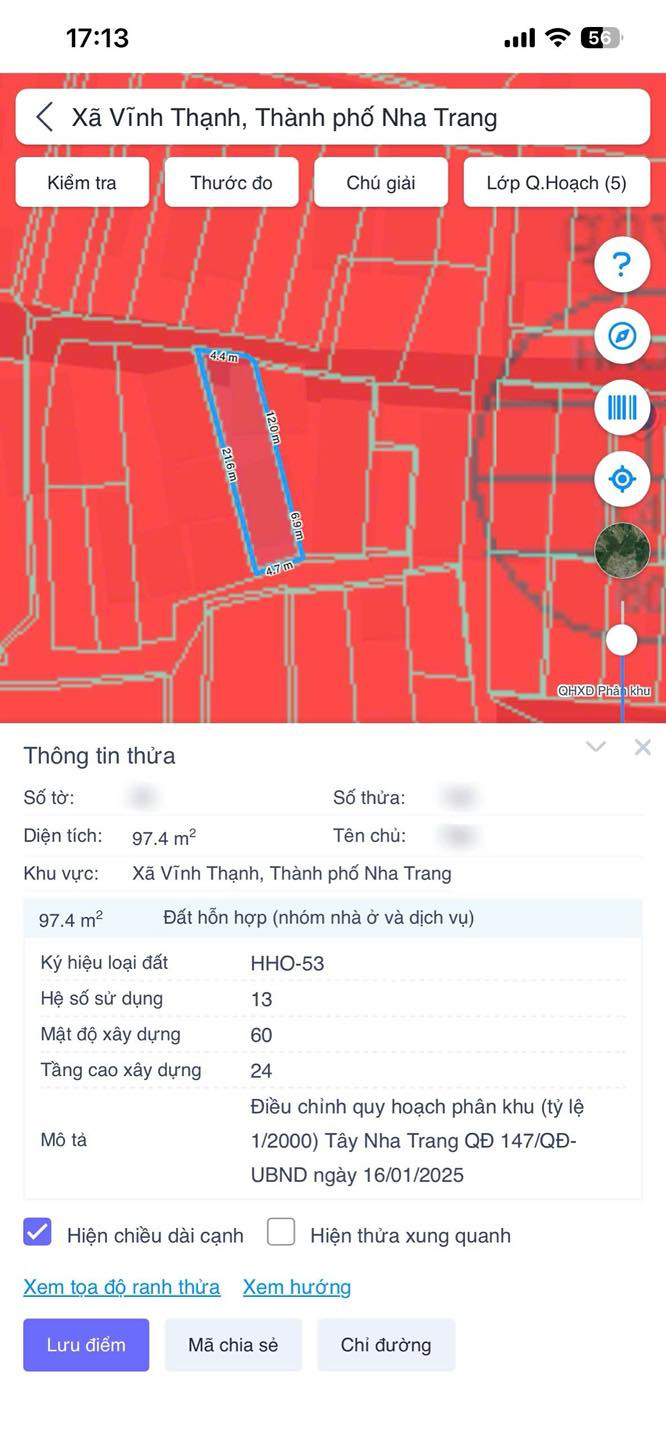This screenshot has height=1440, width=666.
Task: Open Chỉ đường directions
Action: click(386, 1345)
